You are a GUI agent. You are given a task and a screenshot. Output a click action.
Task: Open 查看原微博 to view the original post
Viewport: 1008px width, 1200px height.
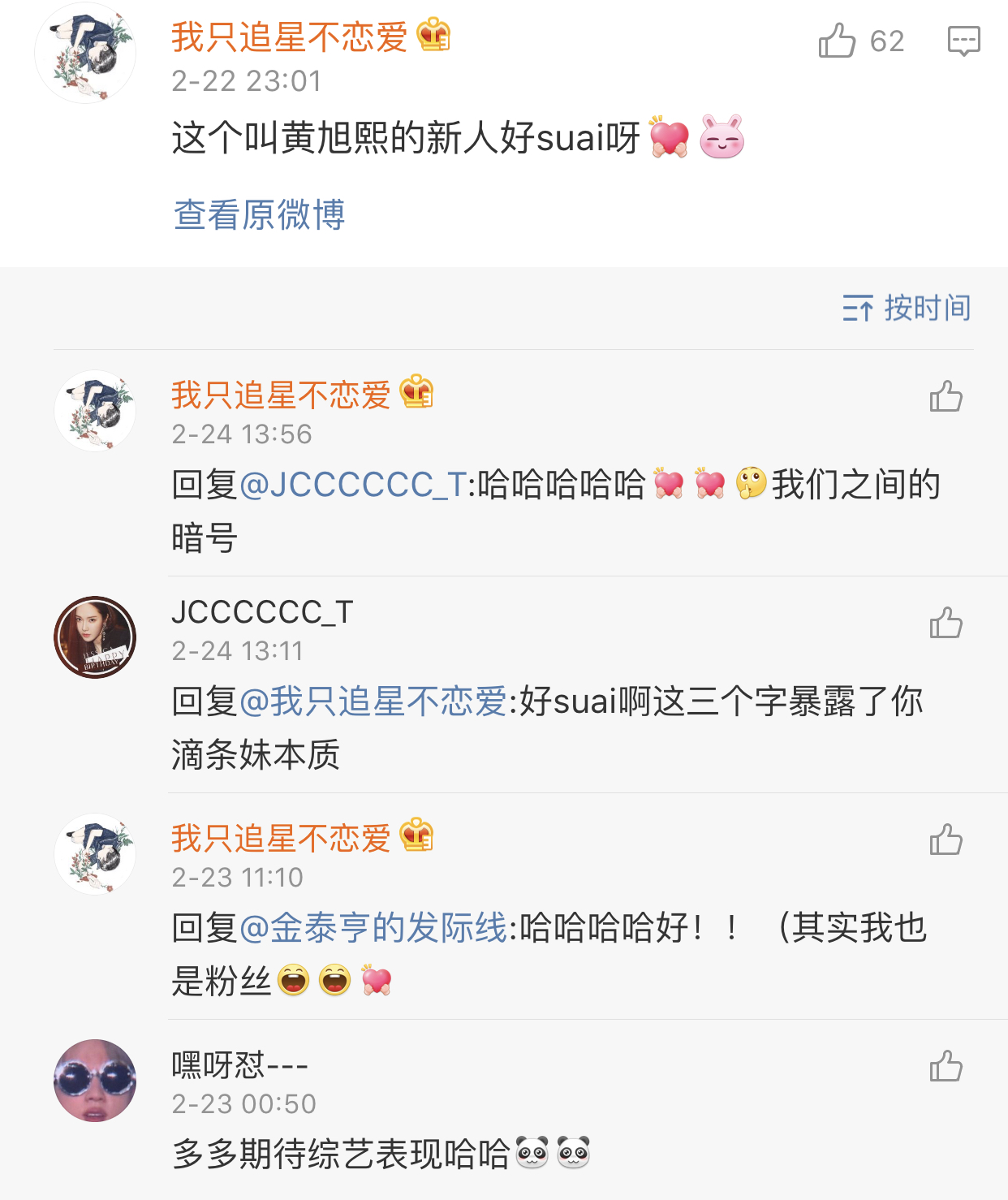click(x=260, y=214)
